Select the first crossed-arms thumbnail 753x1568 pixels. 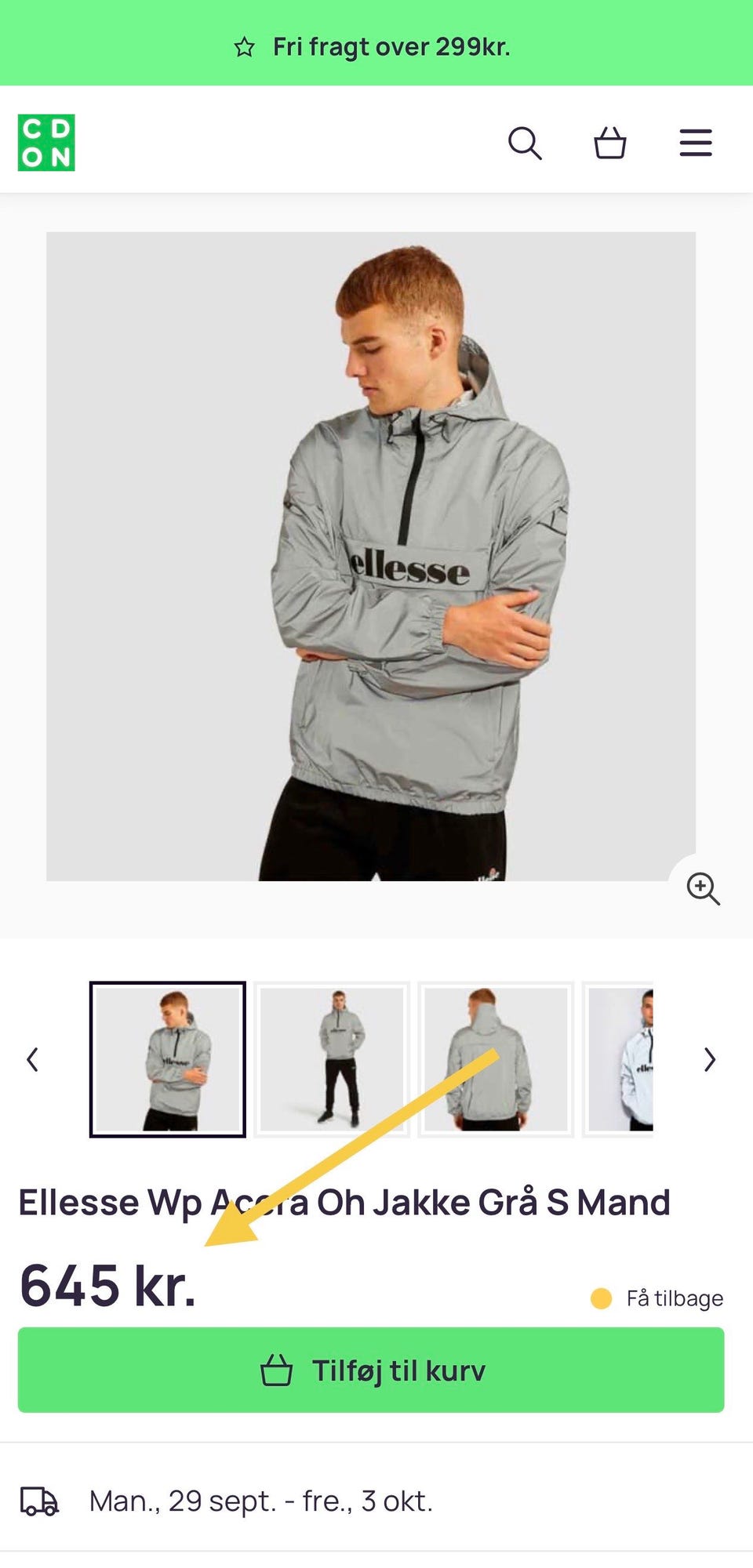point(167,1059)
